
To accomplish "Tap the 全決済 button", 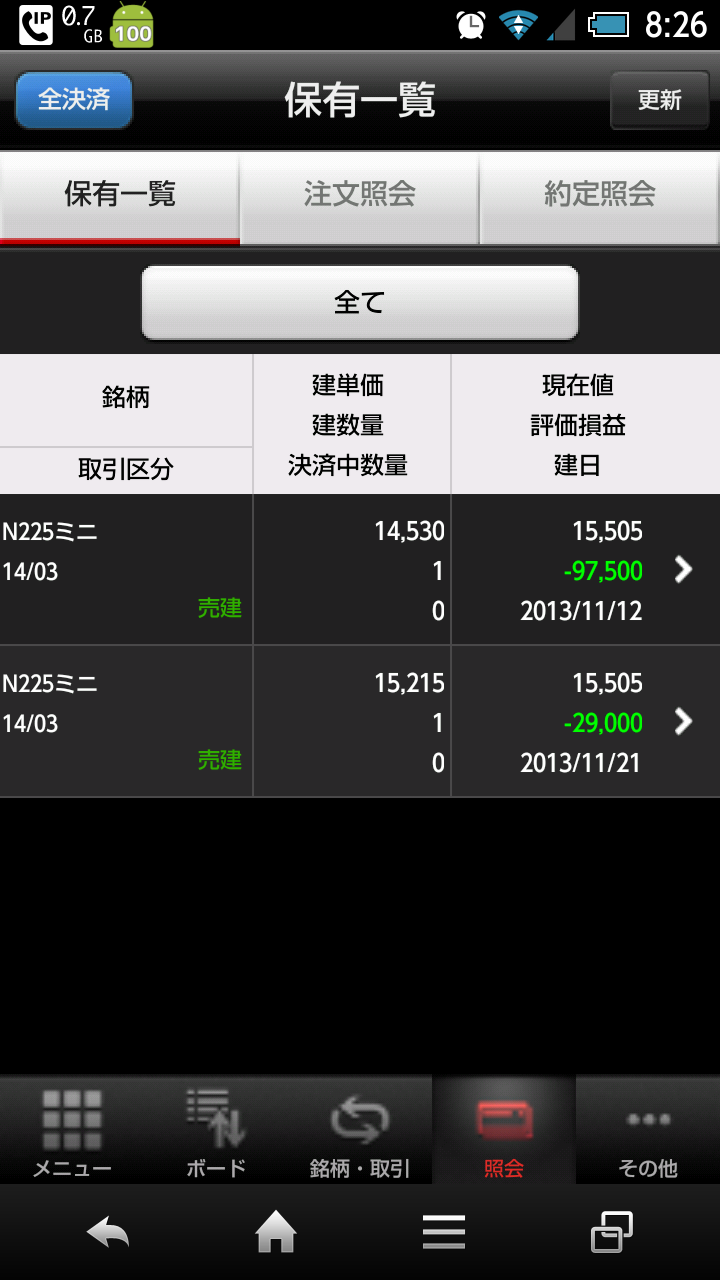I will [73, 100].
